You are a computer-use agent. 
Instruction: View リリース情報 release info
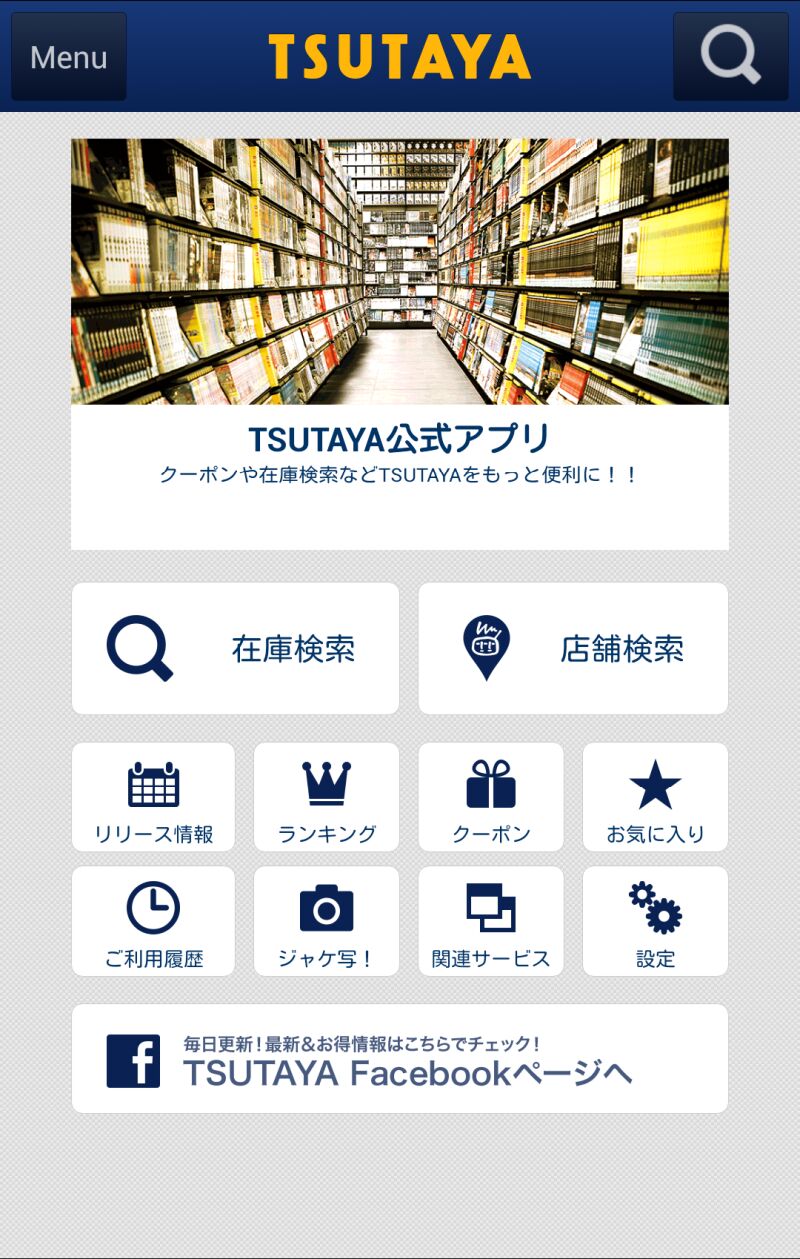153,797
